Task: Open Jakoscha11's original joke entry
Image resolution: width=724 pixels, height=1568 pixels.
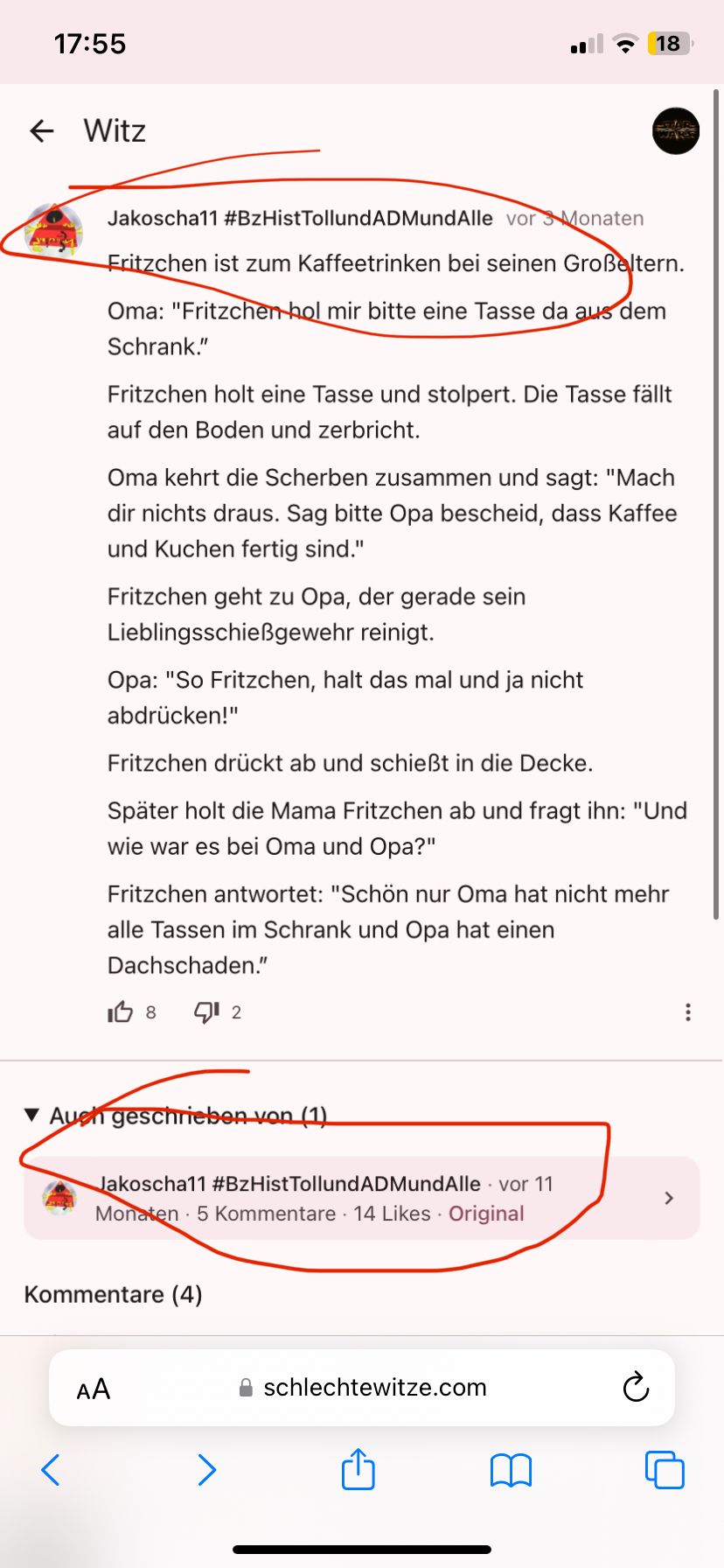Action: (361, 1198)
